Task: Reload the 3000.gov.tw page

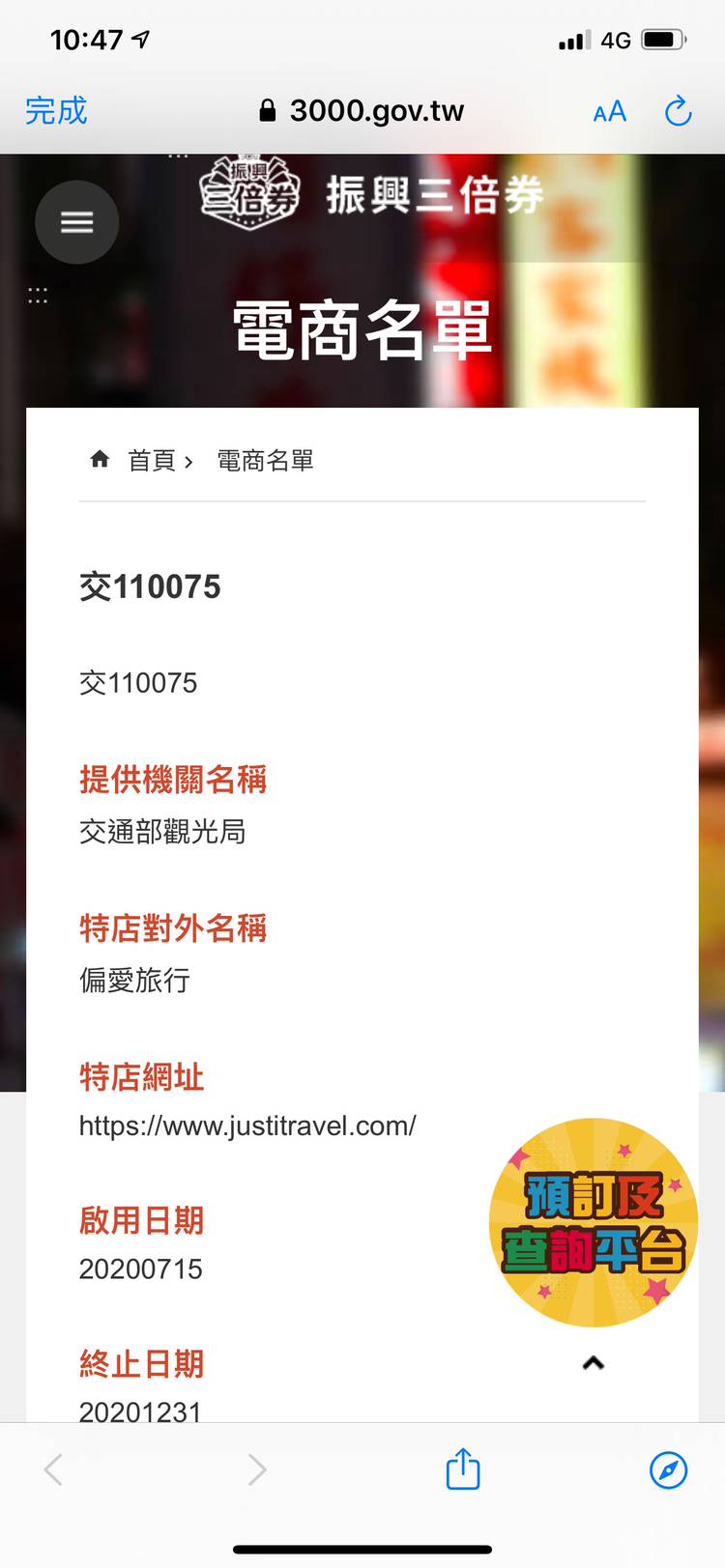Action: [x=679, y=112]
